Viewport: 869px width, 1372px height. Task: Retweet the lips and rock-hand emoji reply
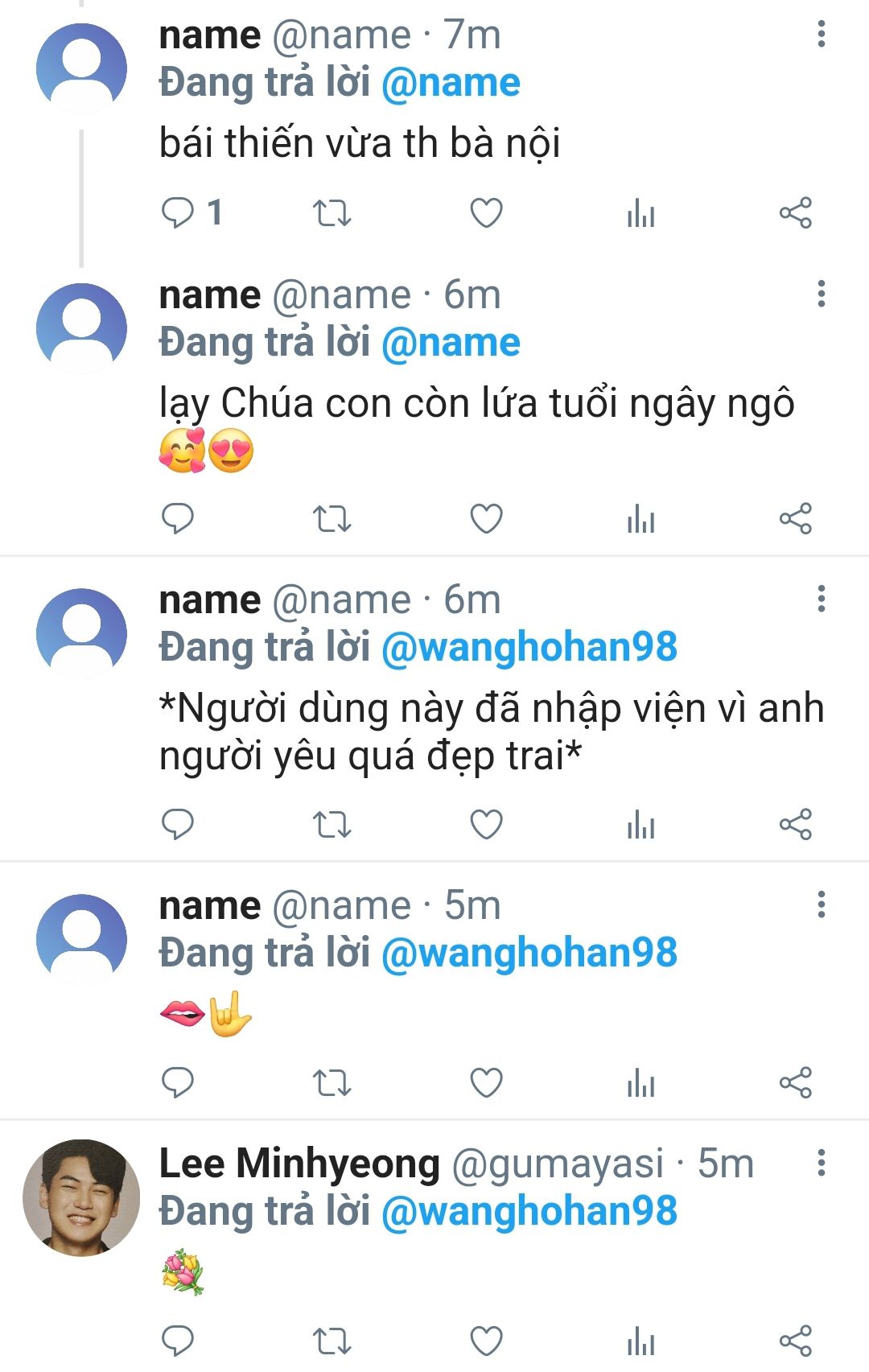332,1082
